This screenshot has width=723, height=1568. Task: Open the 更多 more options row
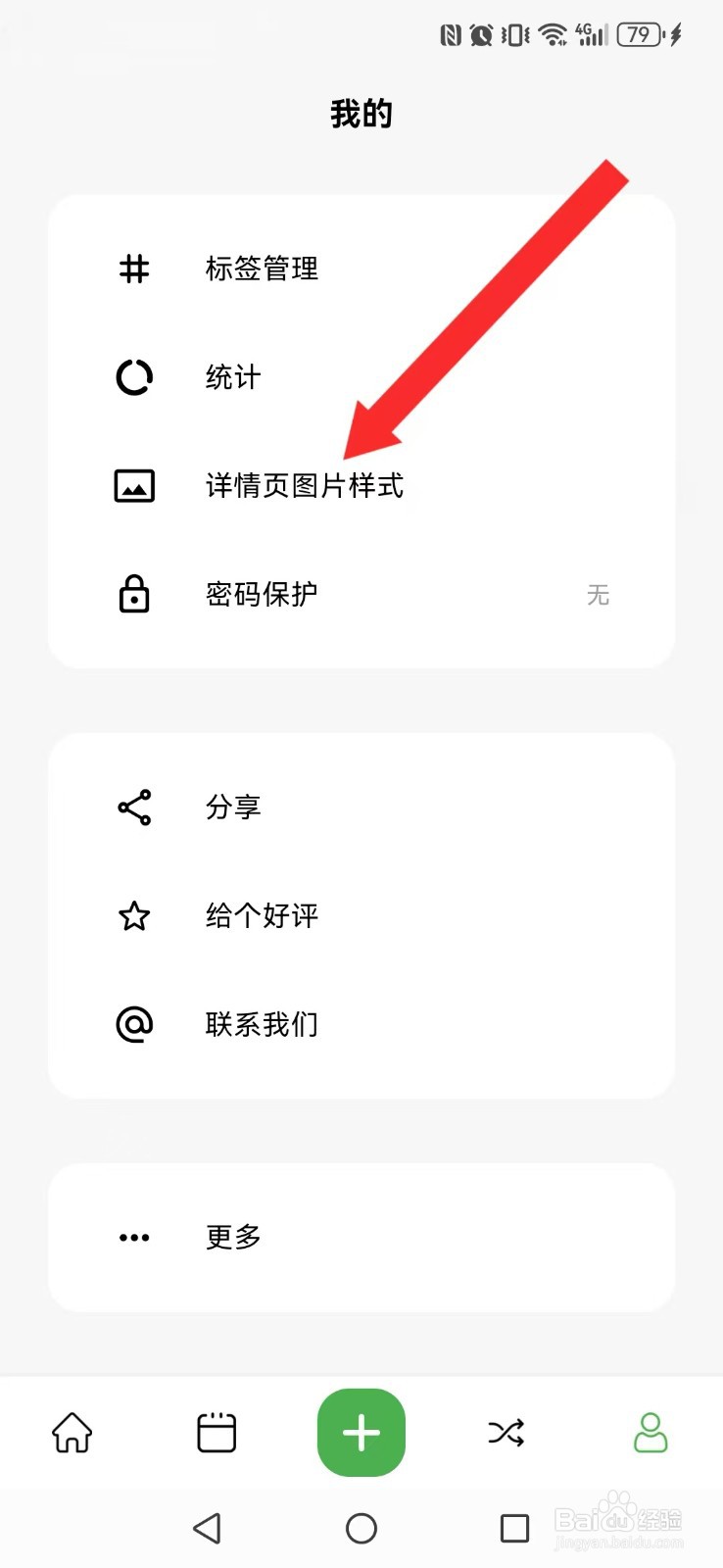point(233,1237)
